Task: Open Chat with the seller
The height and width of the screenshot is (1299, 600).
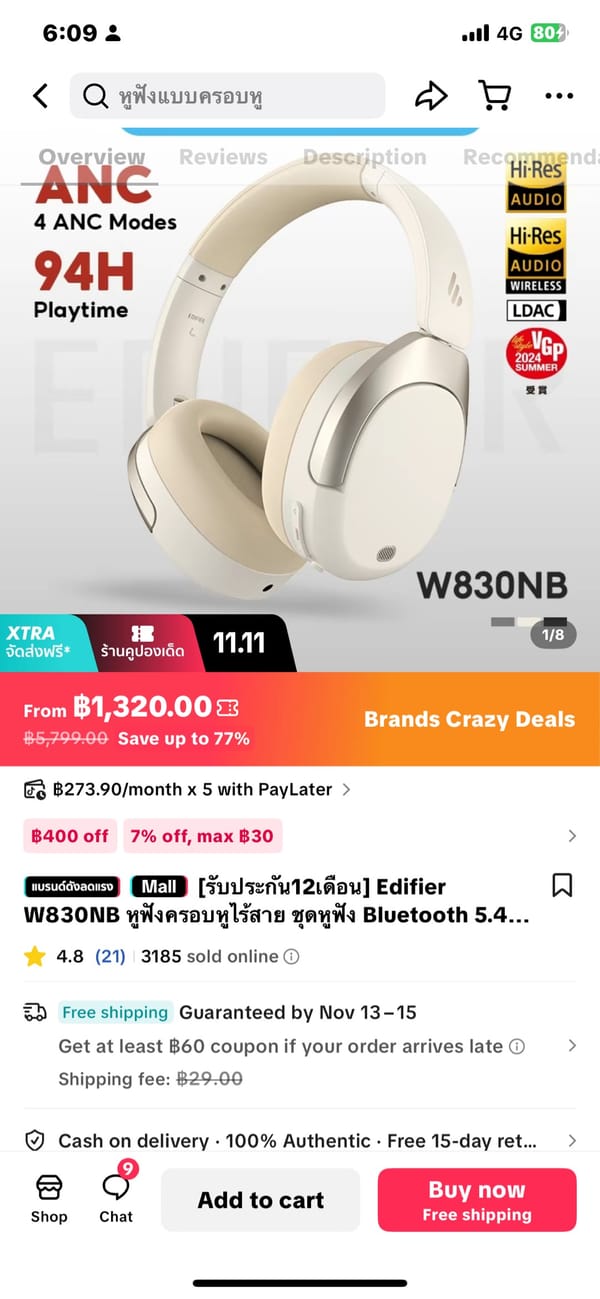Action: point(116,1198)
